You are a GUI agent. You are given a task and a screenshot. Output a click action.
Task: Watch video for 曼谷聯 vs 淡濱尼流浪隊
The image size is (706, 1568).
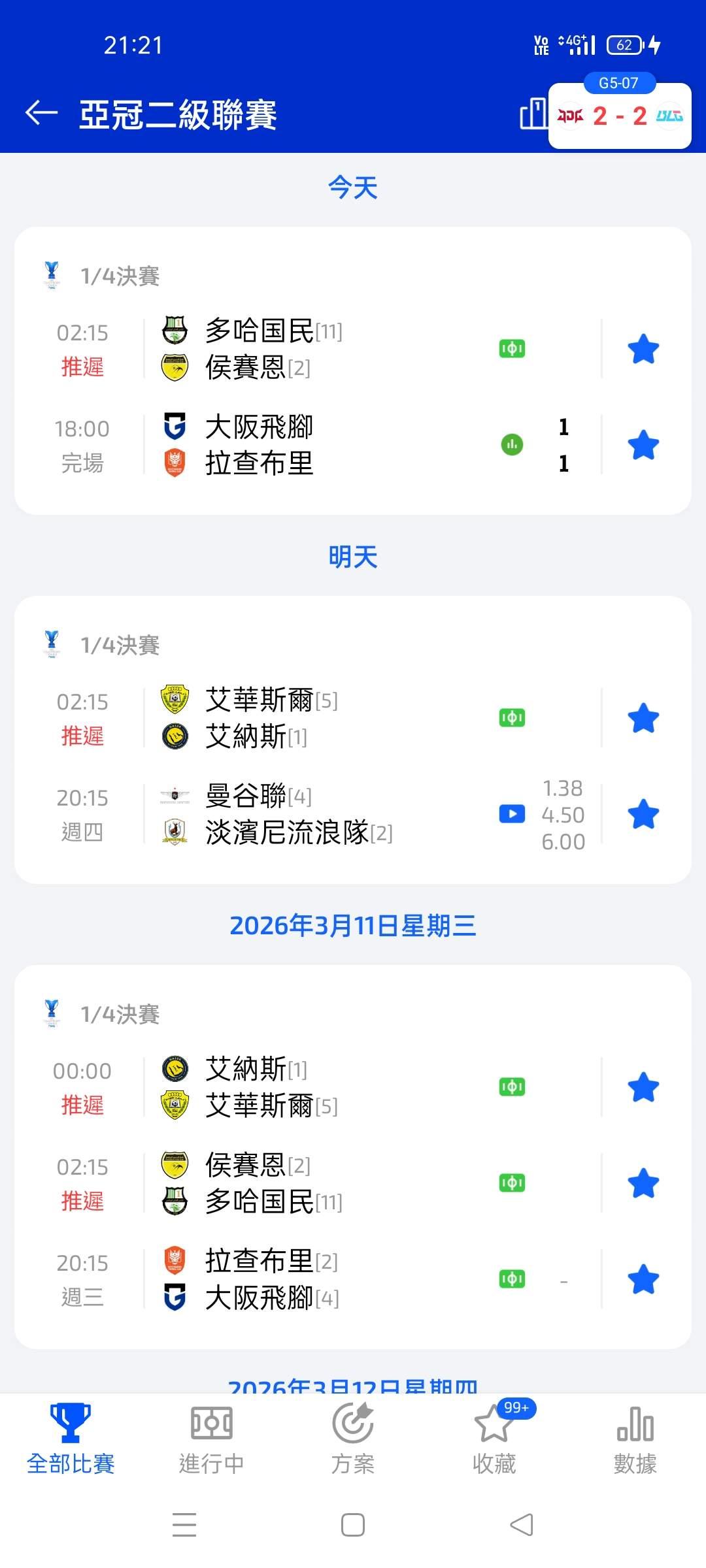click(x=512, y=814)
